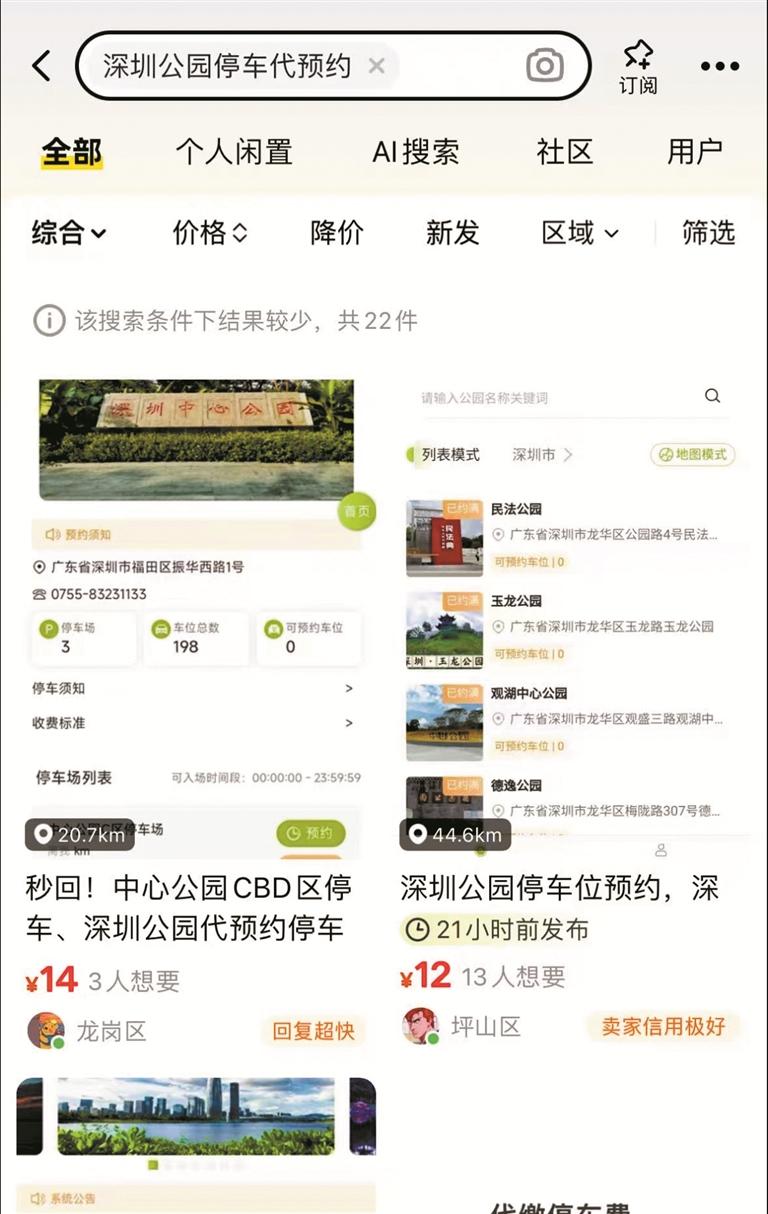Open the 筛选 filter panel

pyautogui.click(x=708, y=233)
